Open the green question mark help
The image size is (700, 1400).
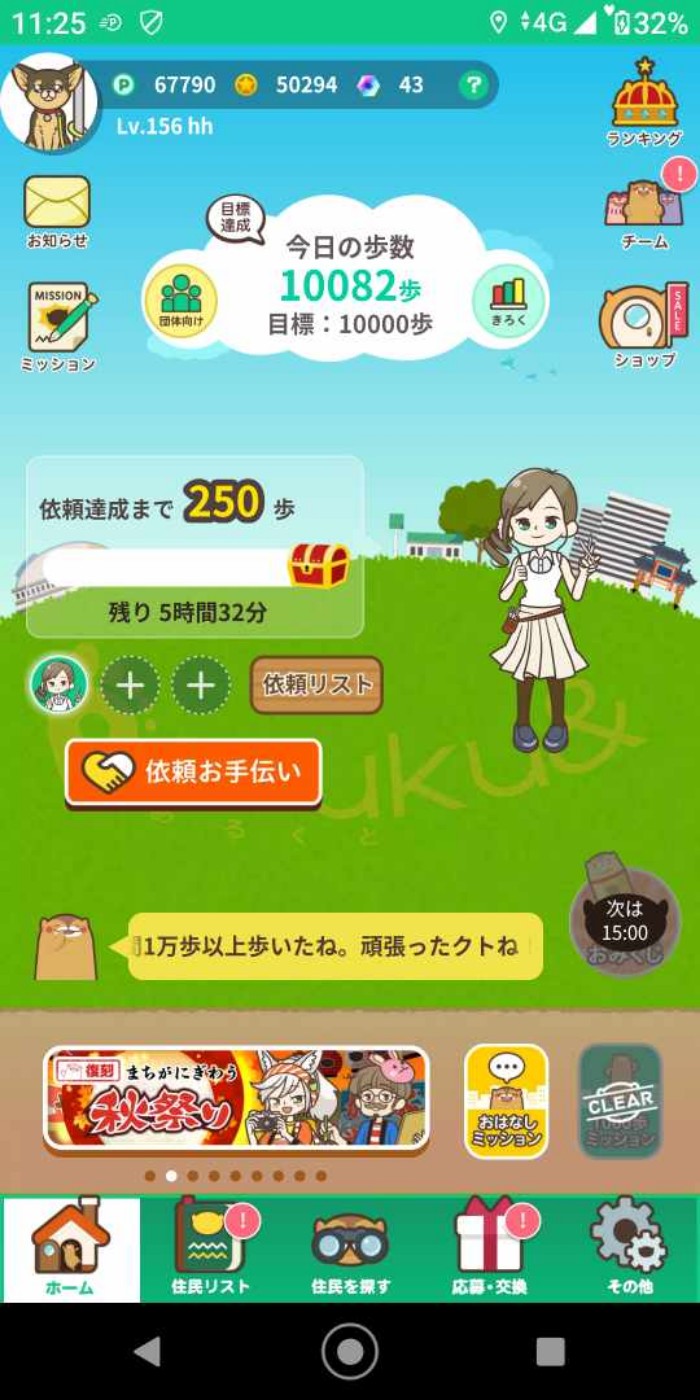(473, 85)
